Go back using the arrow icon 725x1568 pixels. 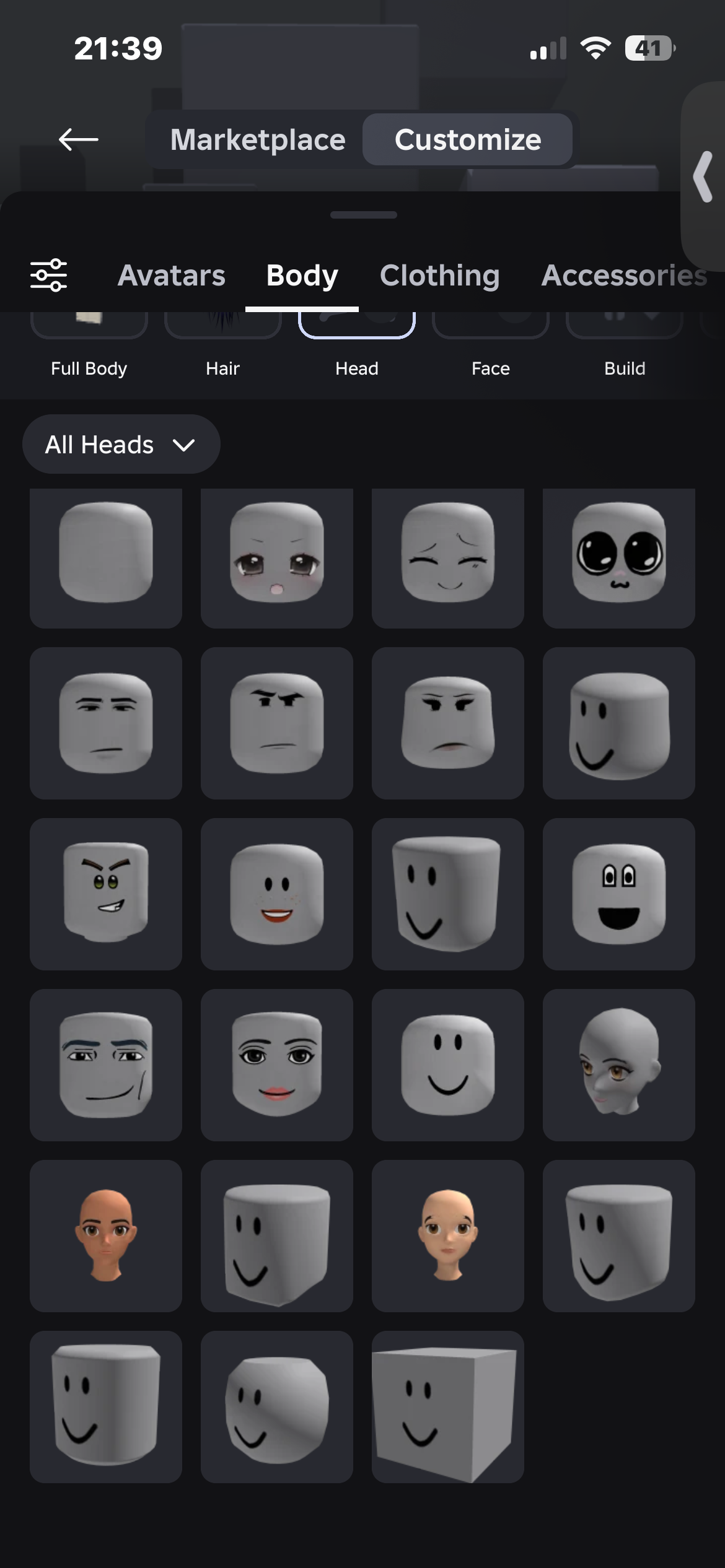tap(79, 139)
